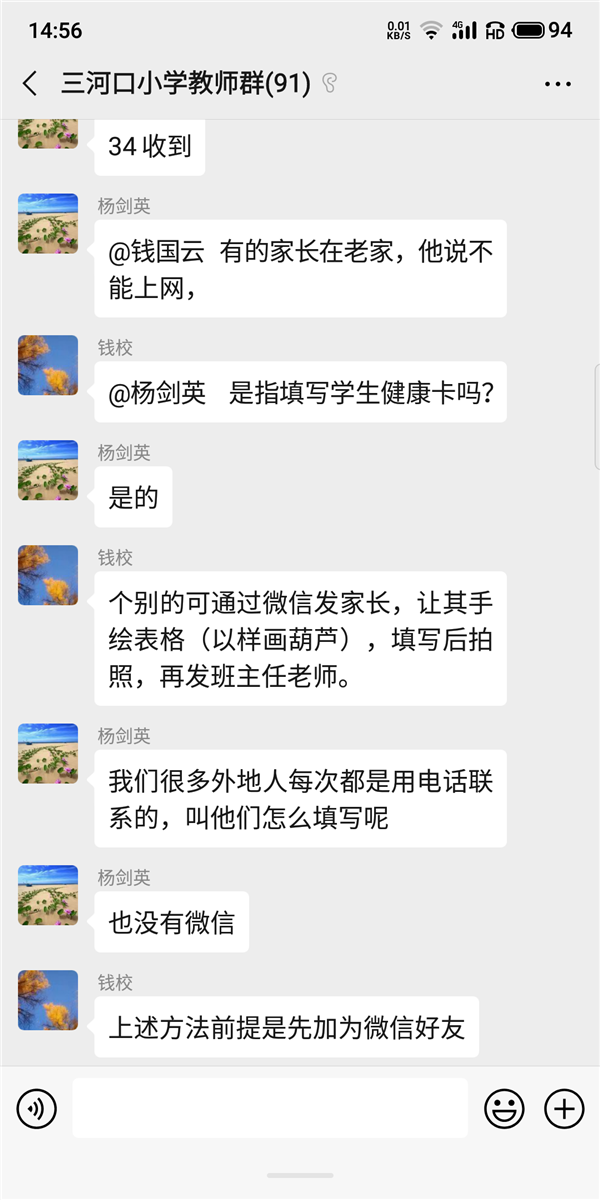This screenshot has height=1200, width=600.
Task: Open 杨剑英's avatar beside the 也没有微信 message
Action: tap(48, 895)
